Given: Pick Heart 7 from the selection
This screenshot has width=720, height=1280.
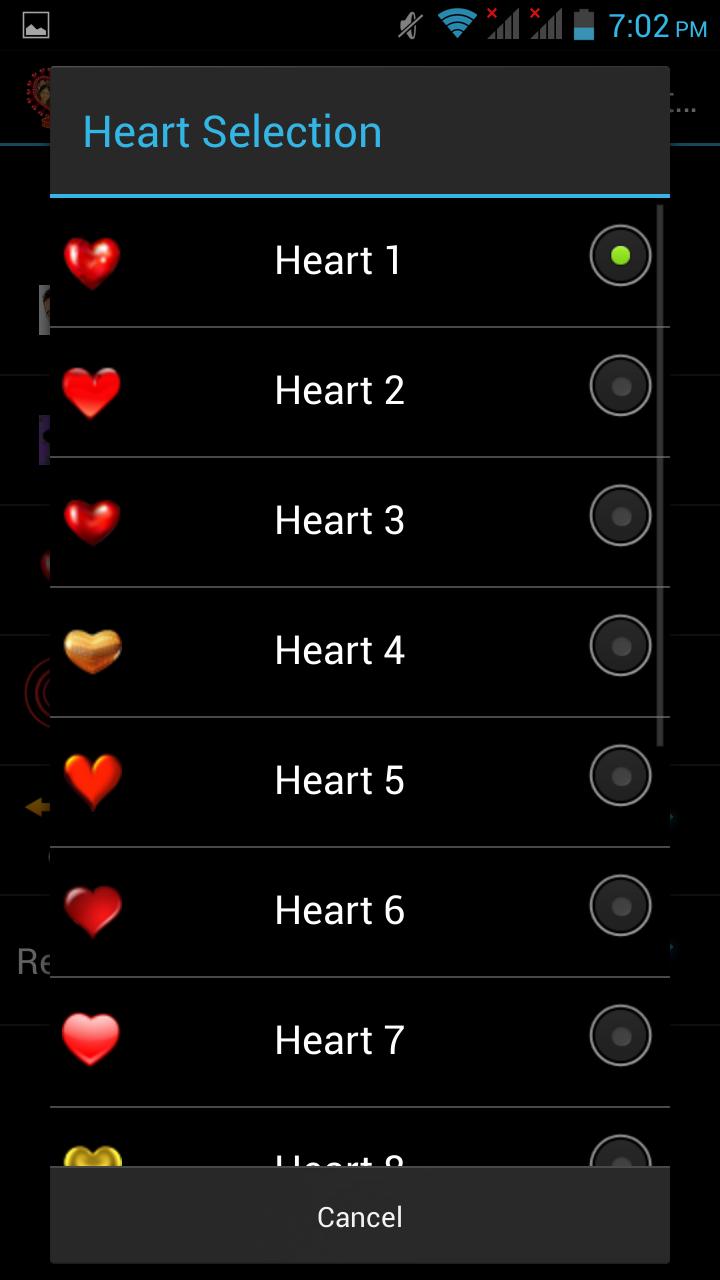Looking at the screenshot, I should pos(359,1042).
